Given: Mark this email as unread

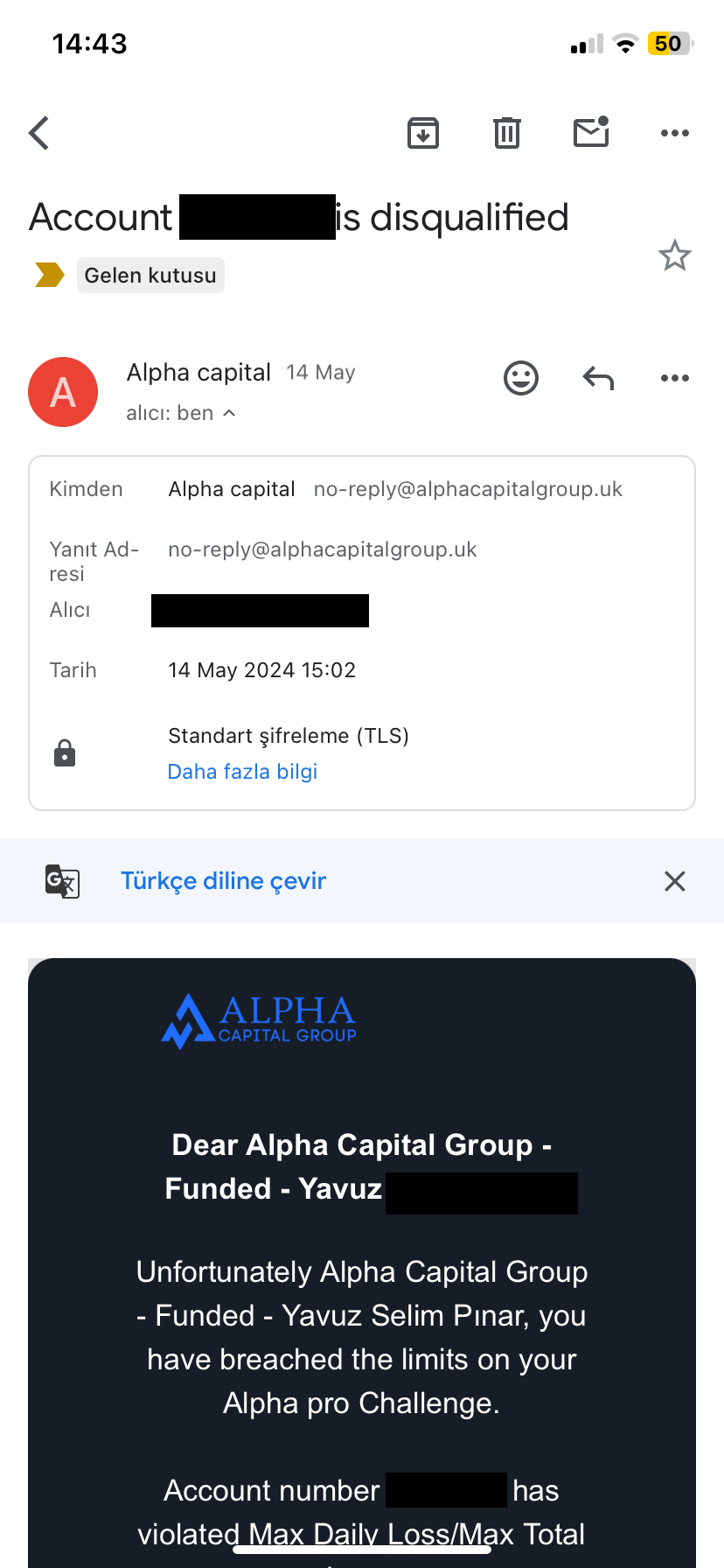Looking at the screenshot, I should [591, 132].
